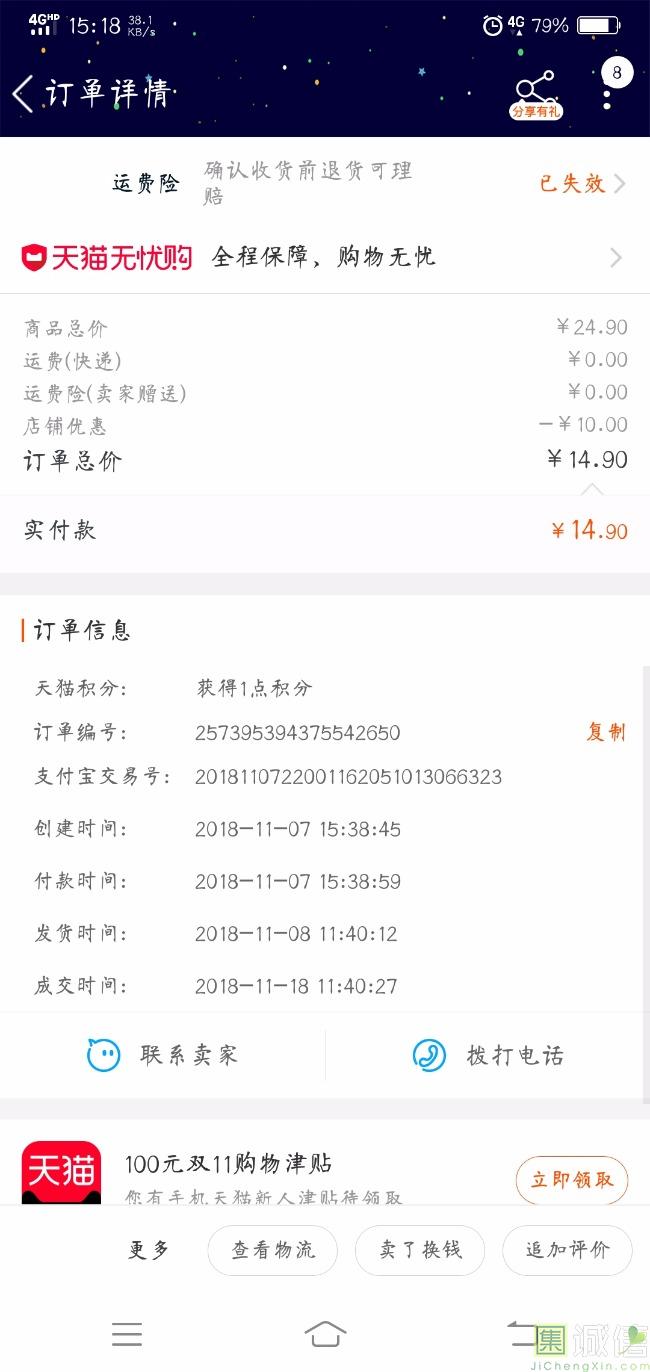This screenshot has height=1372, width=650.
Task: Open the 运费险 已失效 row
Action: (x=325, y=183)
